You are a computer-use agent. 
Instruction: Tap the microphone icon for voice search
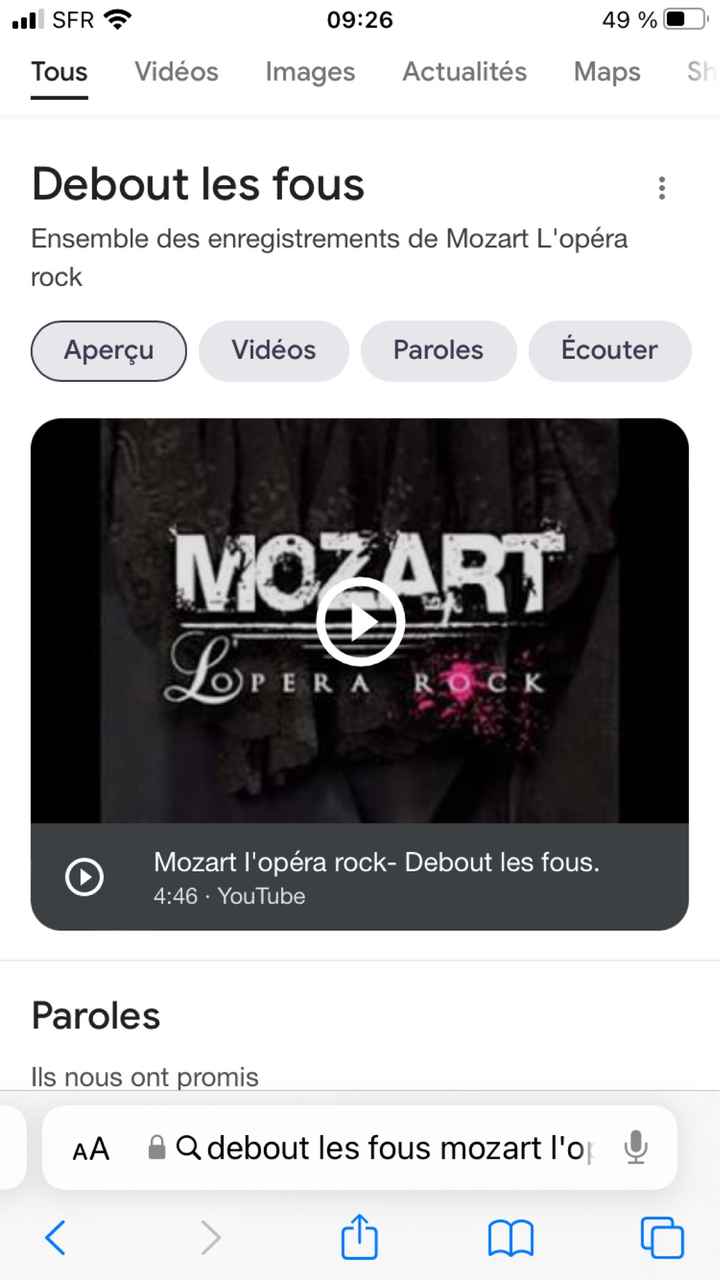[637, 1148]
